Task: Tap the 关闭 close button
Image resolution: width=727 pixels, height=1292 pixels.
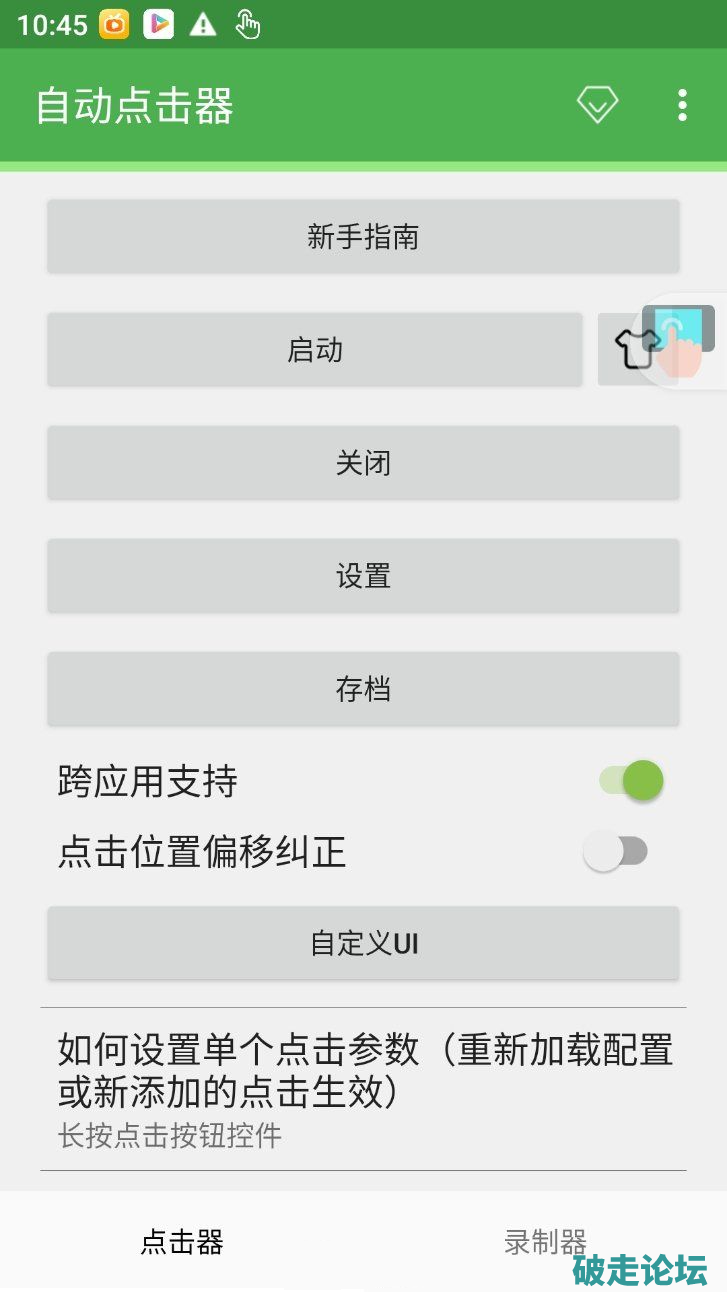Action: (x=363, y=463)
